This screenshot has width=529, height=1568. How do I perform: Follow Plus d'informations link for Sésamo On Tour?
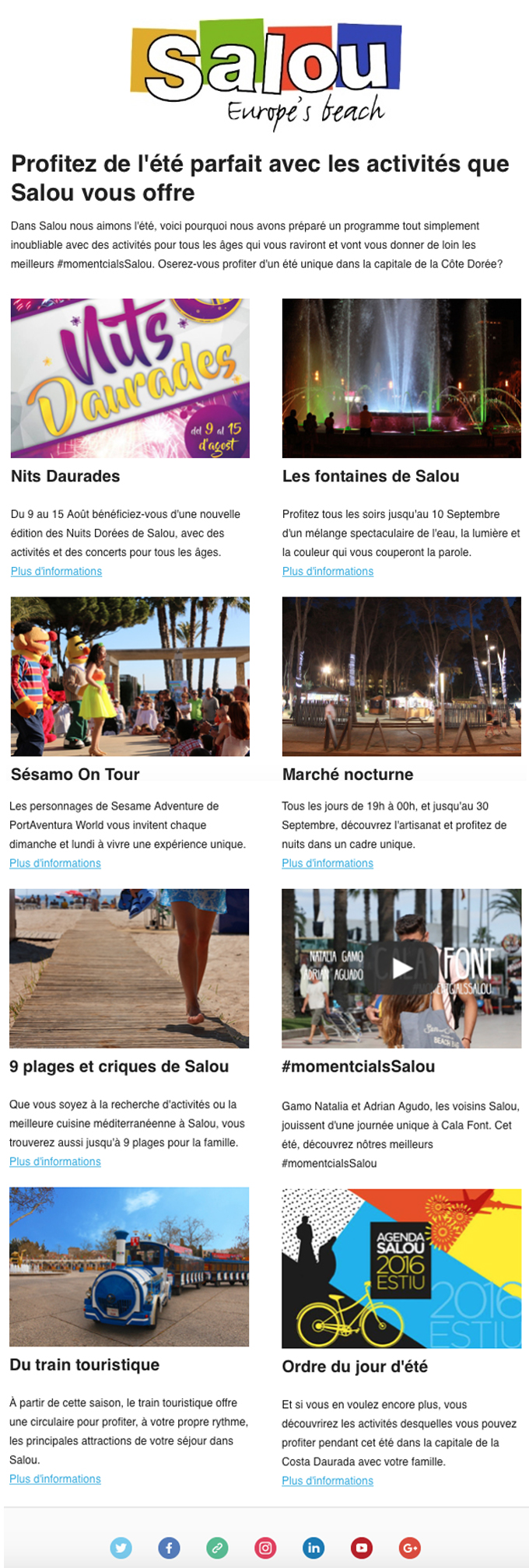point(55,863)
